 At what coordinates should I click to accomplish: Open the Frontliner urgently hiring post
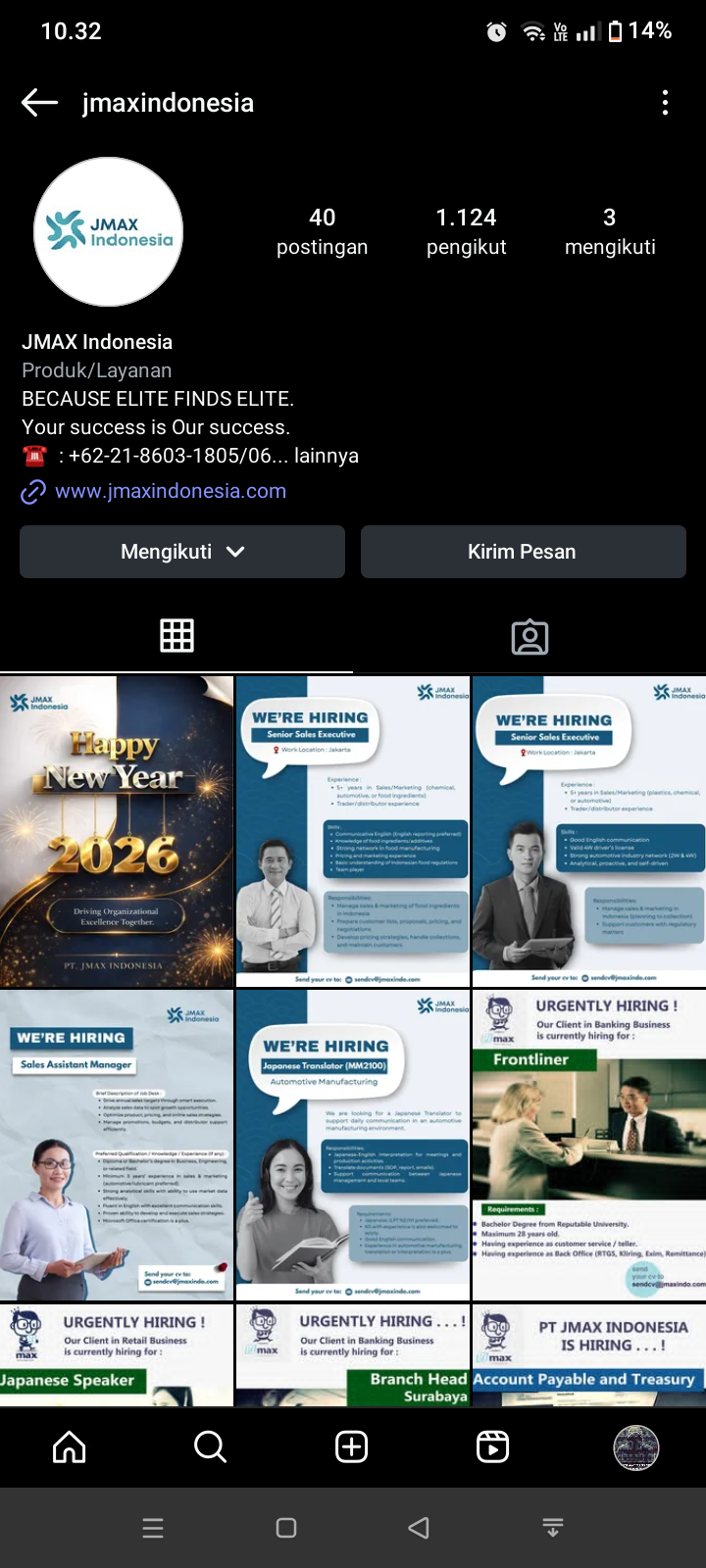point(588,1145)
